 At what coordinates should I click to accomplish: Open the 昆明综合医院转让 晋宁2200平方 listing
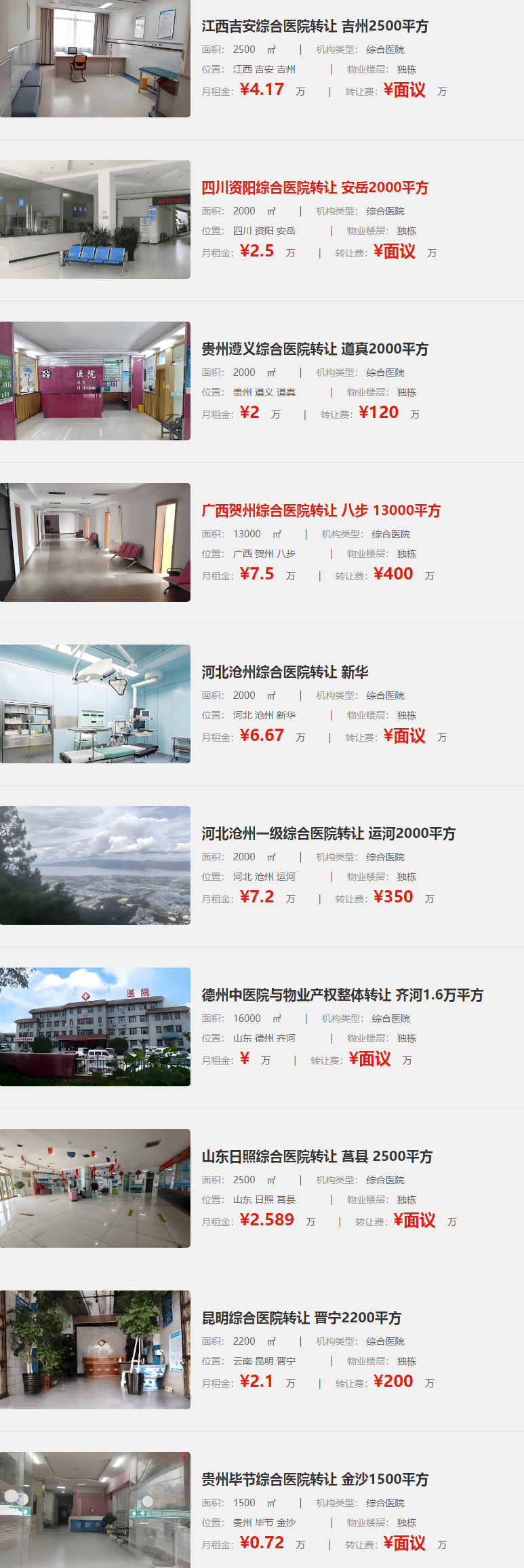coord(301,1318)
